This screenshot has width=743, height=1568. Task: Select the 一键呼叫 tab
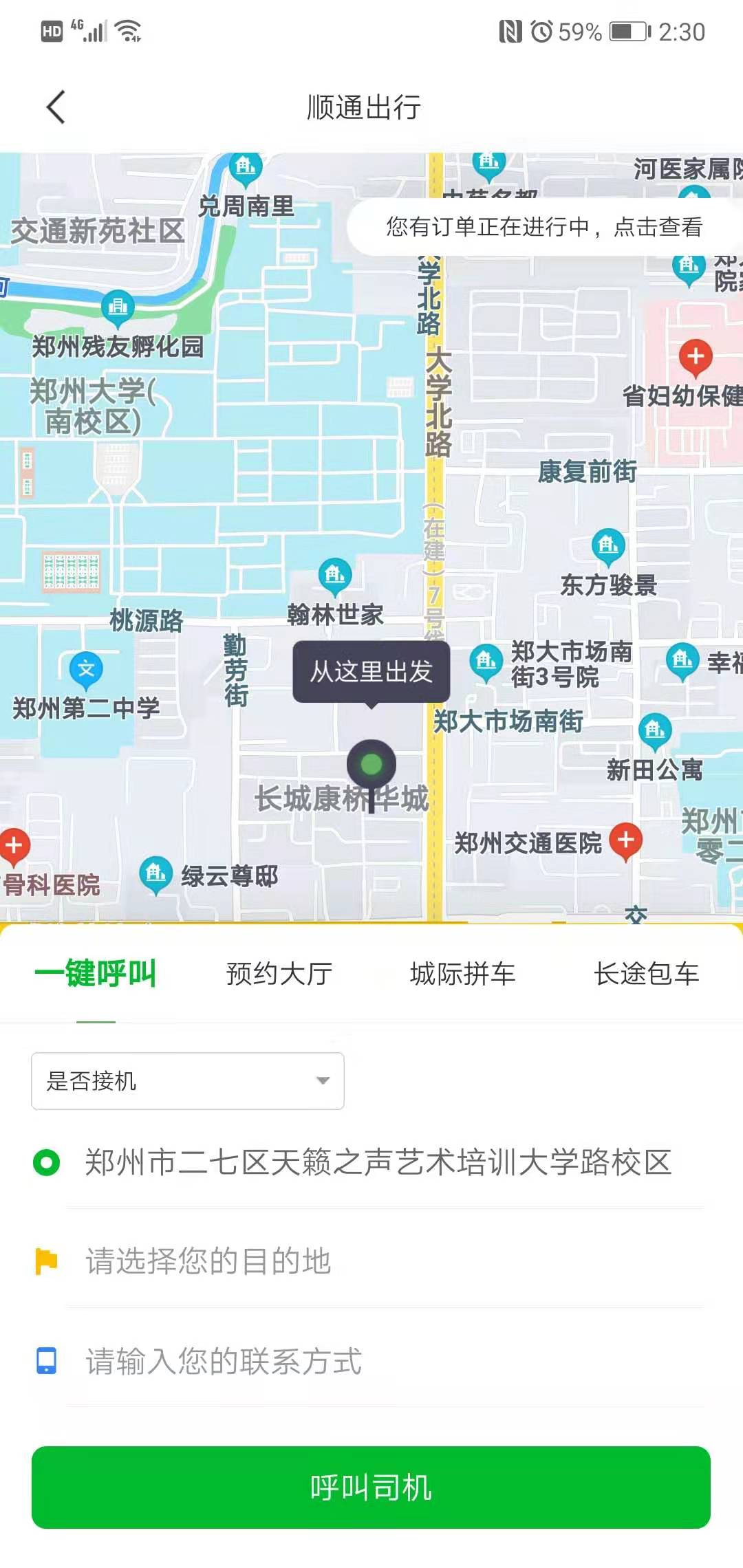[x=96, y=974]
